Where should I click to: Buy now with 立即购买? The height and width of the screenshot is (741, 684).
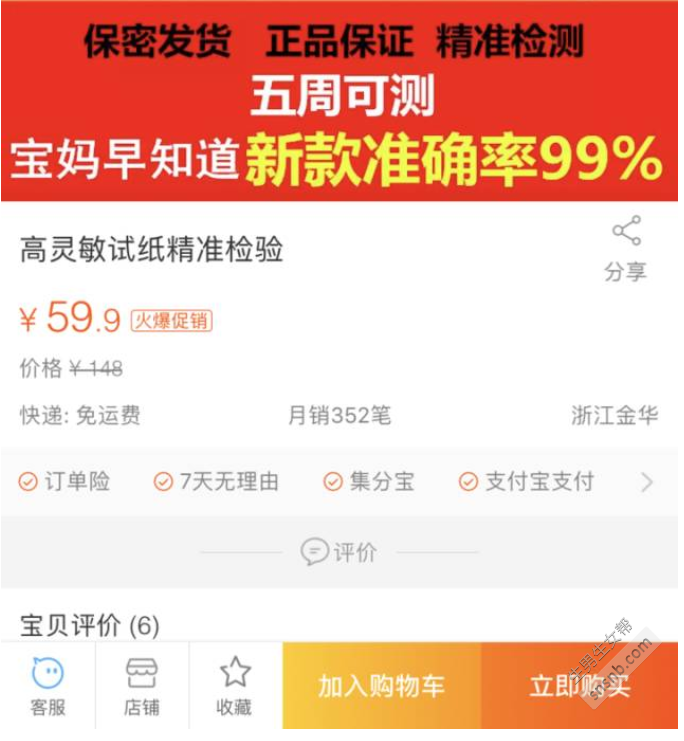[580, 687]
